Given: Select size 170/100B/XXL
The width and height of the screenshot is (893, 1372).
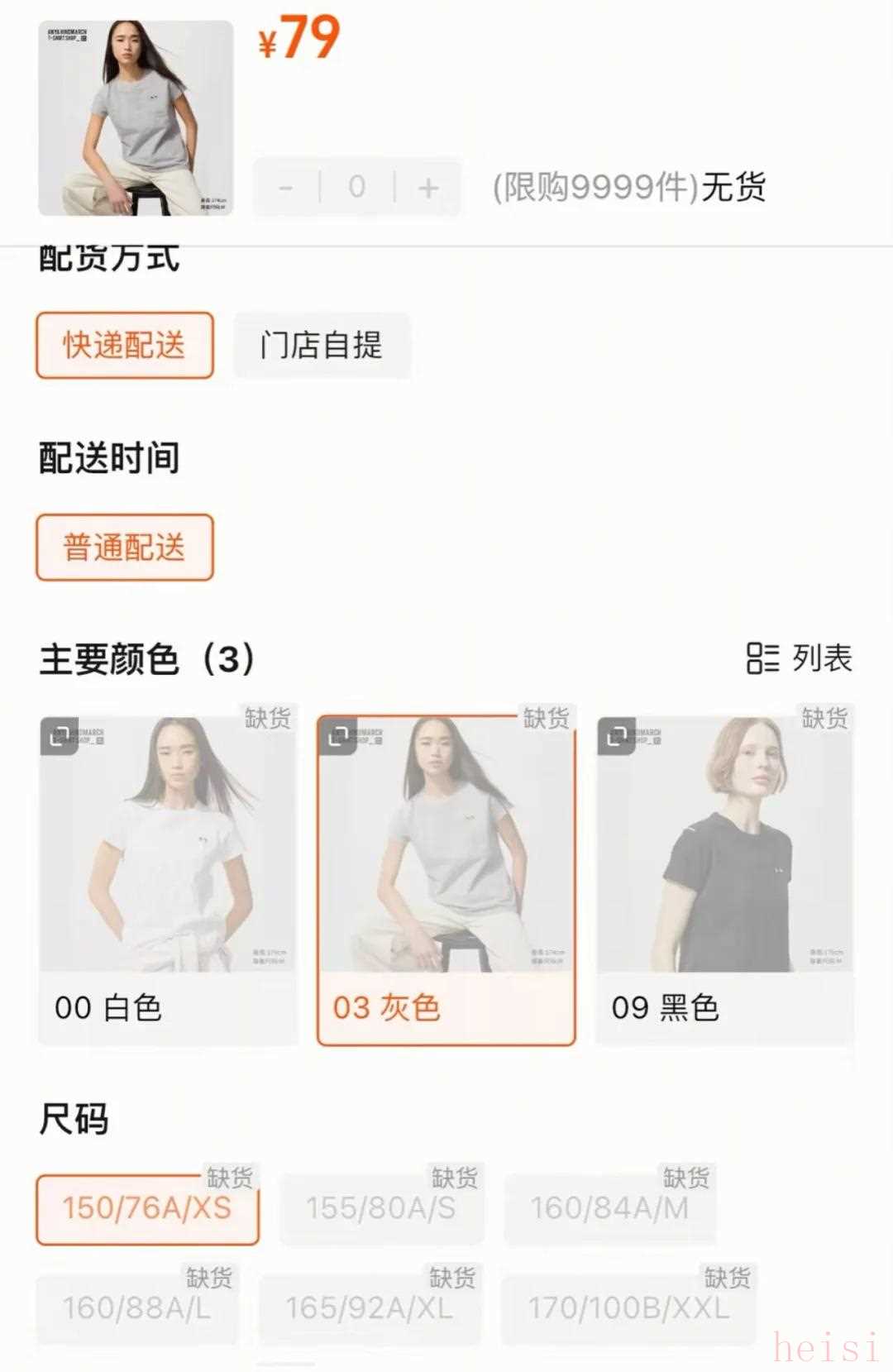Looking at the screenshot, I should tap(629, 1308).
